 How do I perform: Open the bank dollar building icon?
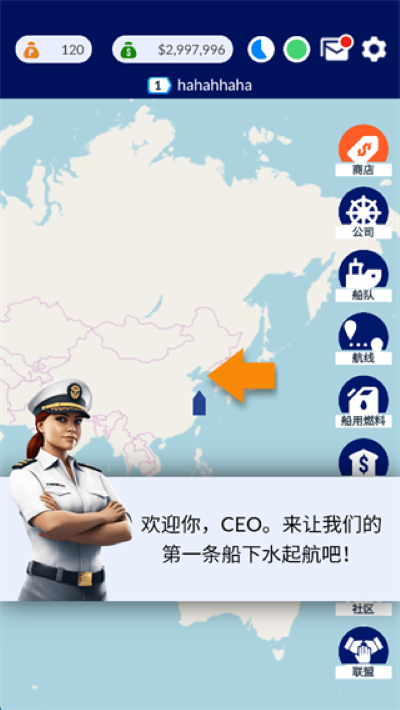[363, 457]
